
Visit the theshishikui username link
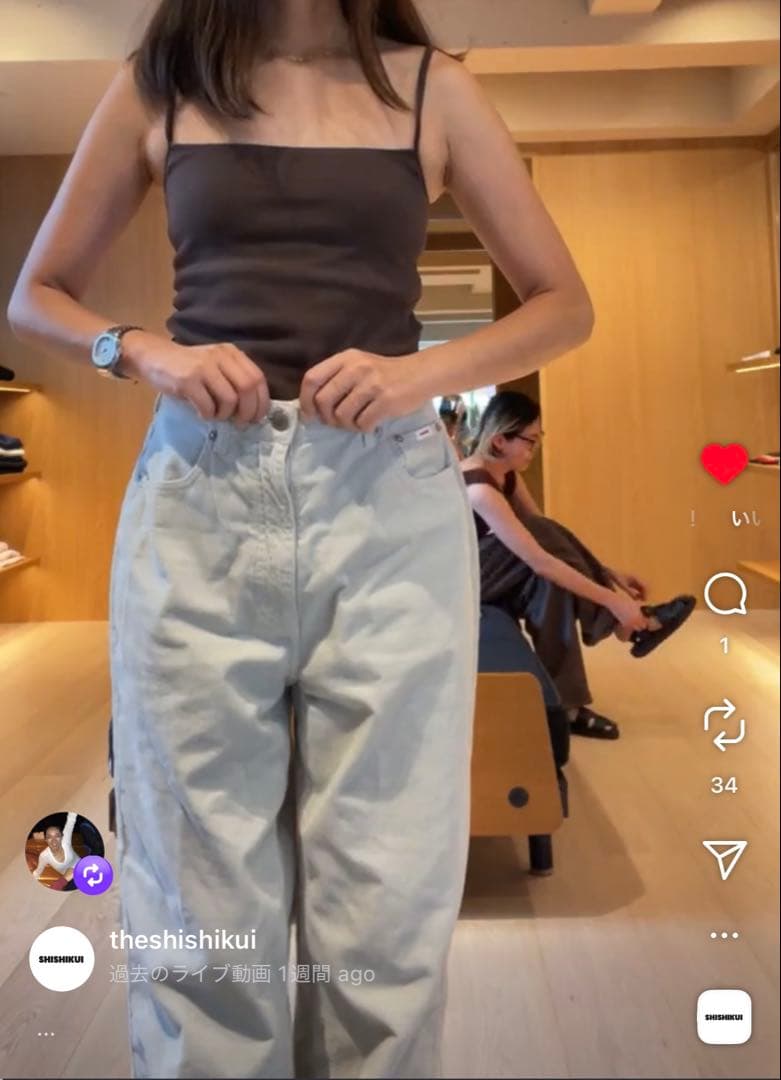point(183,940)
